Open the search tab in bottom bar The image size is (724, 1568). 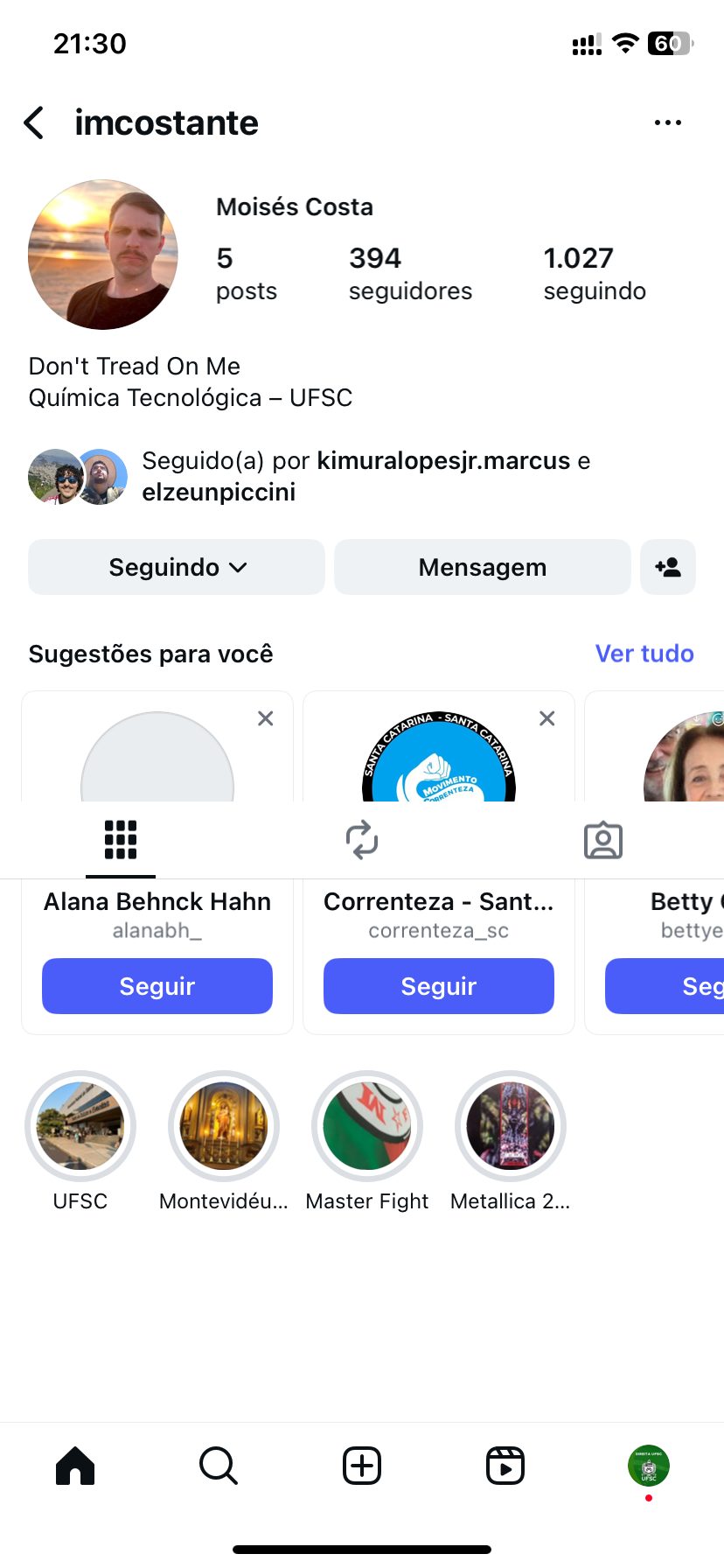point(219,1466)
